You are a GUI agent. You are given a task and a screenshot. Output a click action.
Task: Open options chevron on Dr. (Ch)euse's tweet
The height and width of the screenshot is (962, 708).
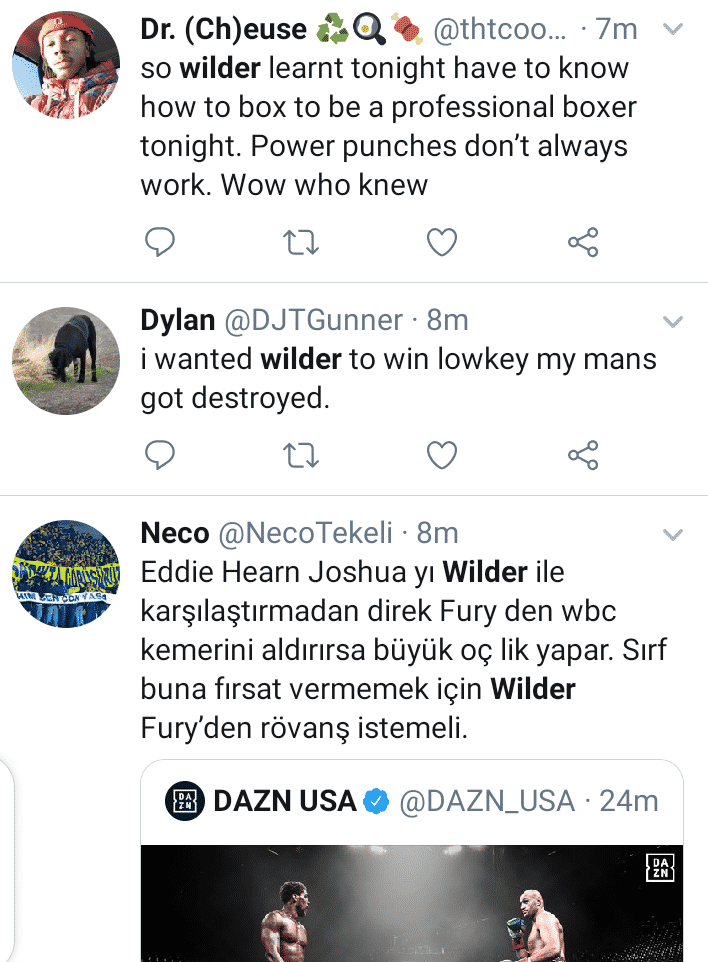(673, 30)
